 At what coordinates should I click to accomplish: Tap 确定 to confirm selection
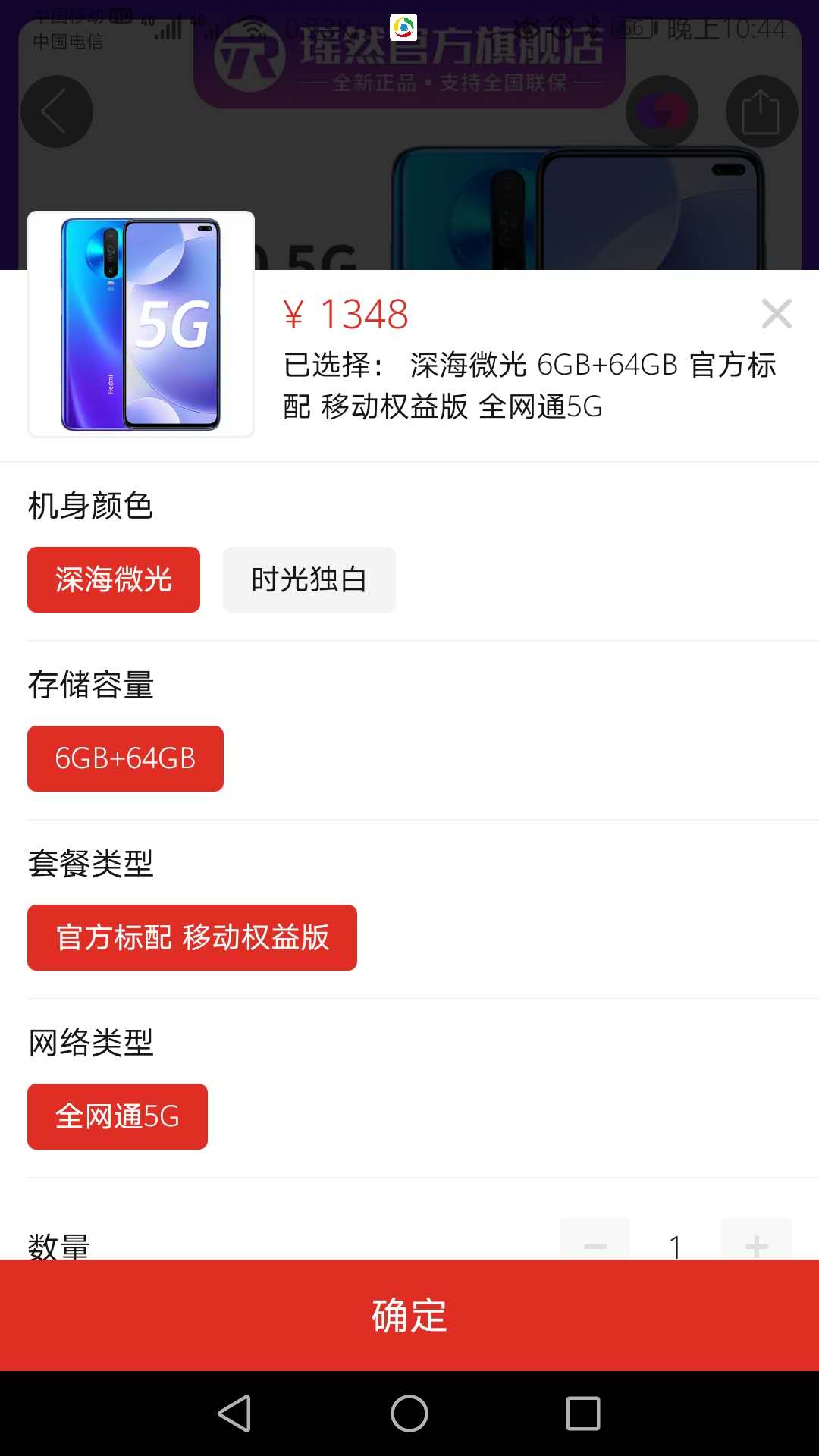(x=409, y=1317)
